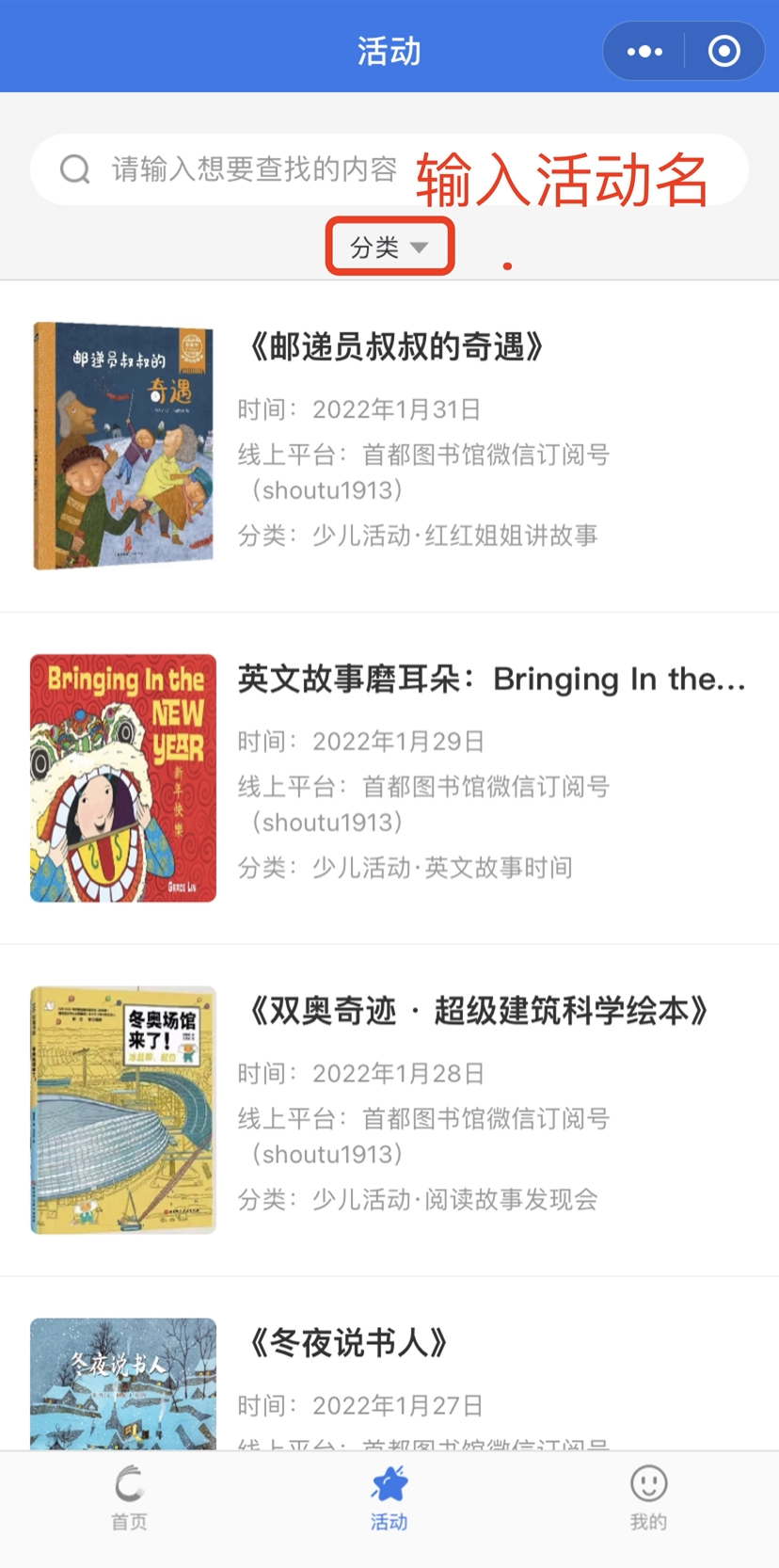Open the 《邮递员叔叔的奇遇》 activity
Screen dimensions: 779x1568
coord(389,446)
